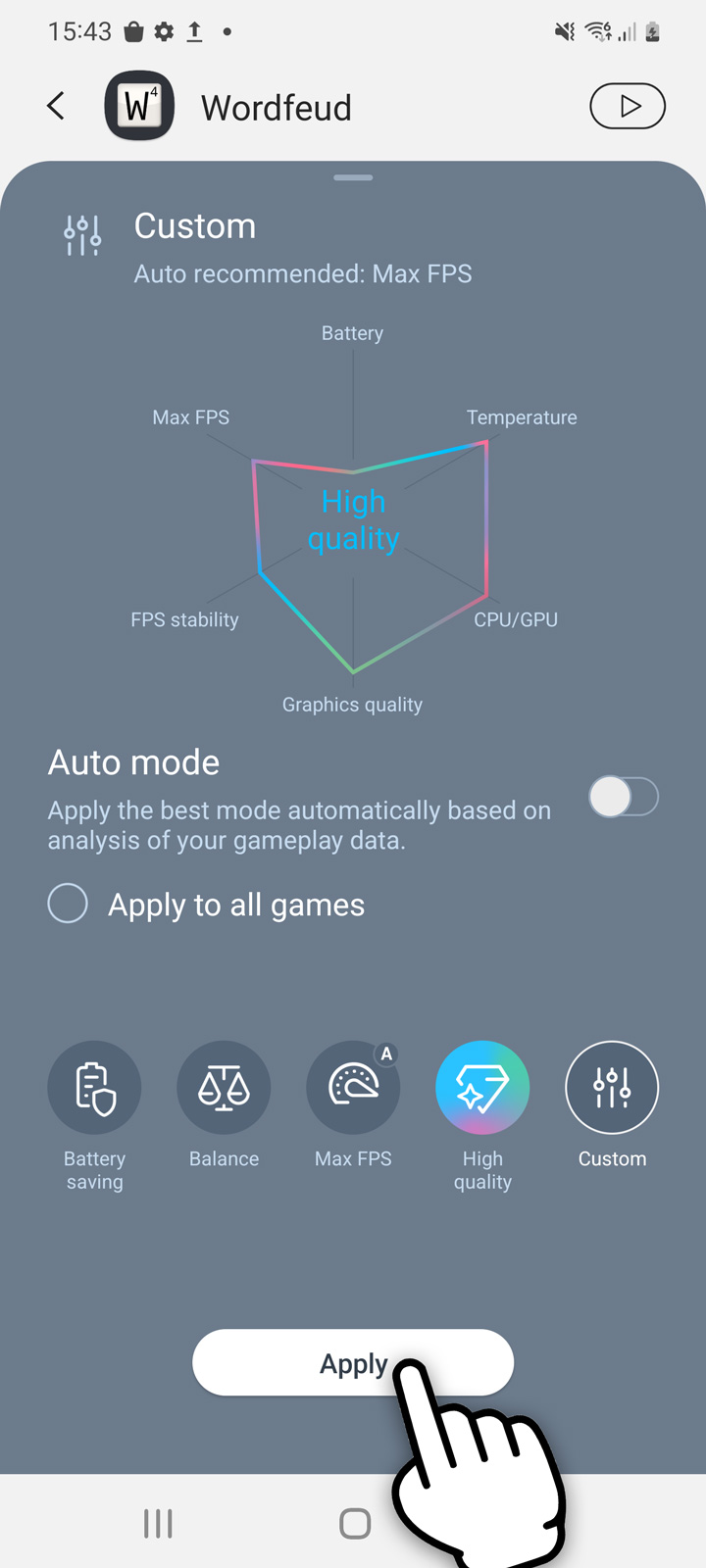Open the Custom mode settings
Screen dimensions: 706x1568
pos(612,1088)
